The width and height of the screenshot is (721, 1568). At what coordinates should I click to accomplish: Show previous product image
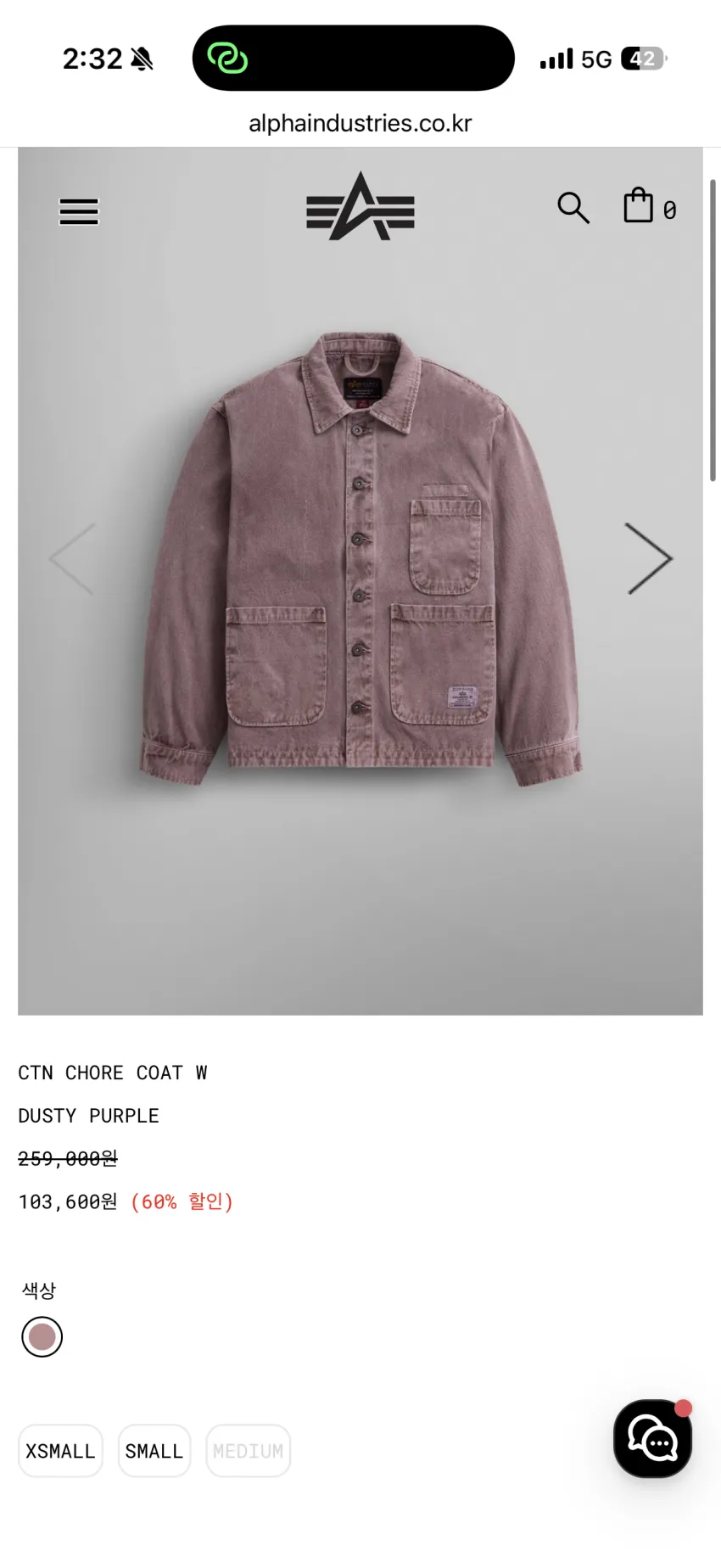click(x=72, y=558)
